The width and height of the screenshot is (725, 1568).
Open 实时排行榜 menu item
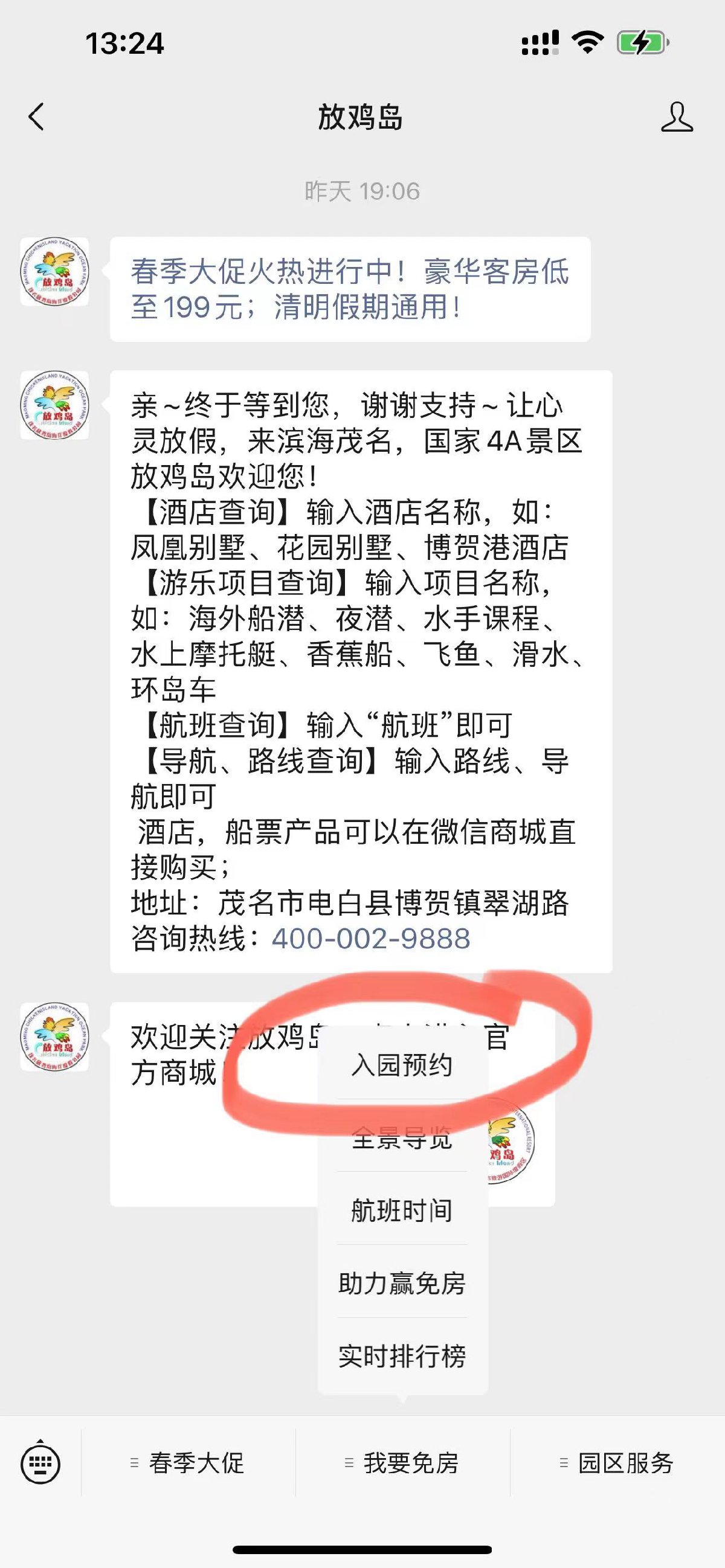tap(402, 1356)
